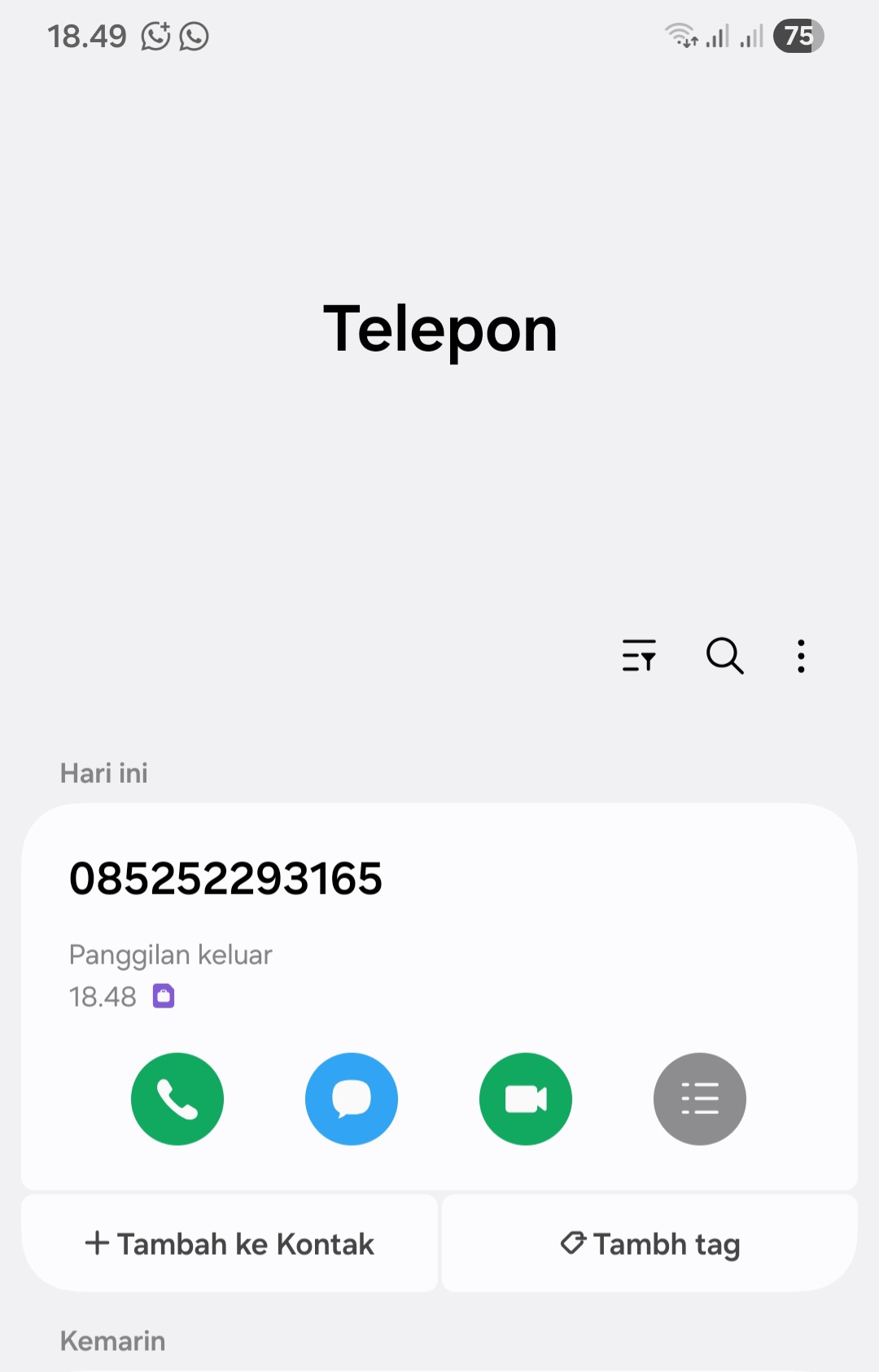Tap Tambah ke Kontak
This screenshot has width=879, height=1372.
[x=230, y=1243]
